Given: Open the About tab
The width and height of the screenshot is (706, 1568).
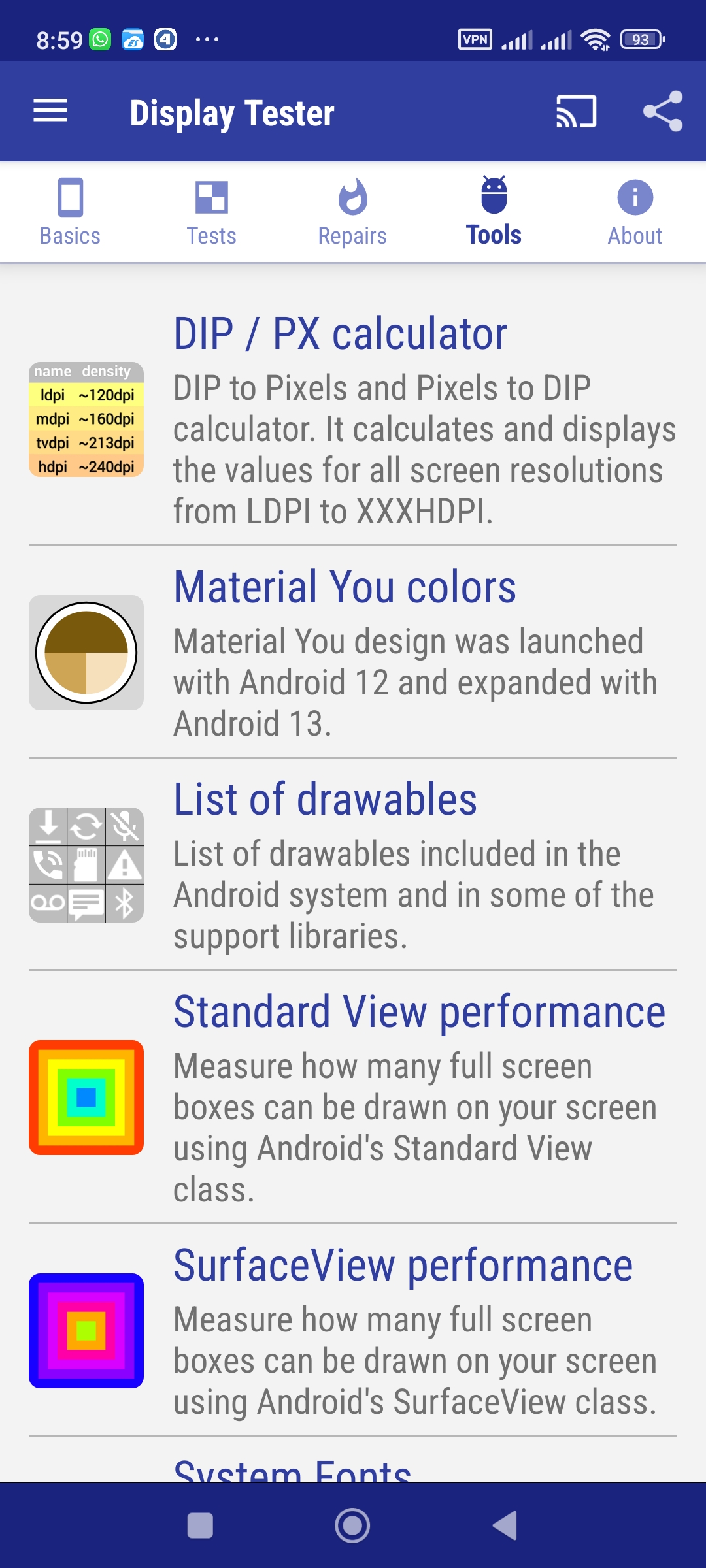Looking at the screenshot, I should pyautogui.click(x=635, y=212).
